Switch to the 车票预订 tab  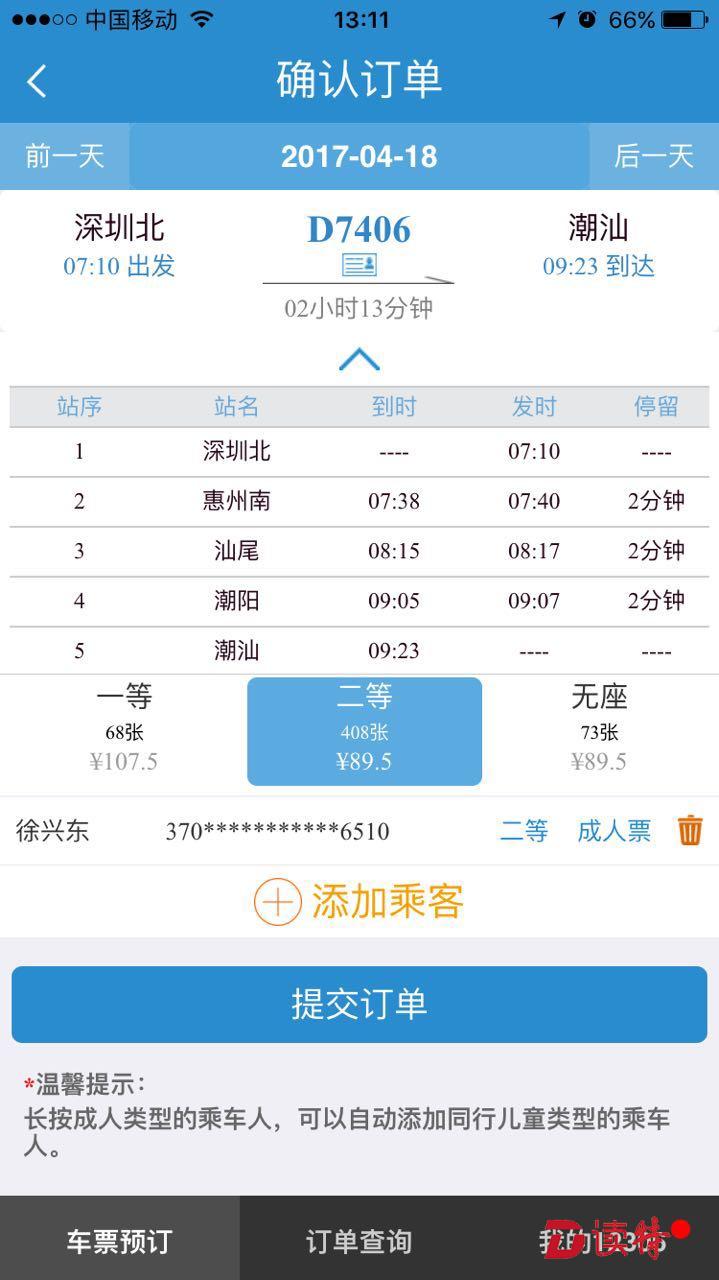[120, 1241]
